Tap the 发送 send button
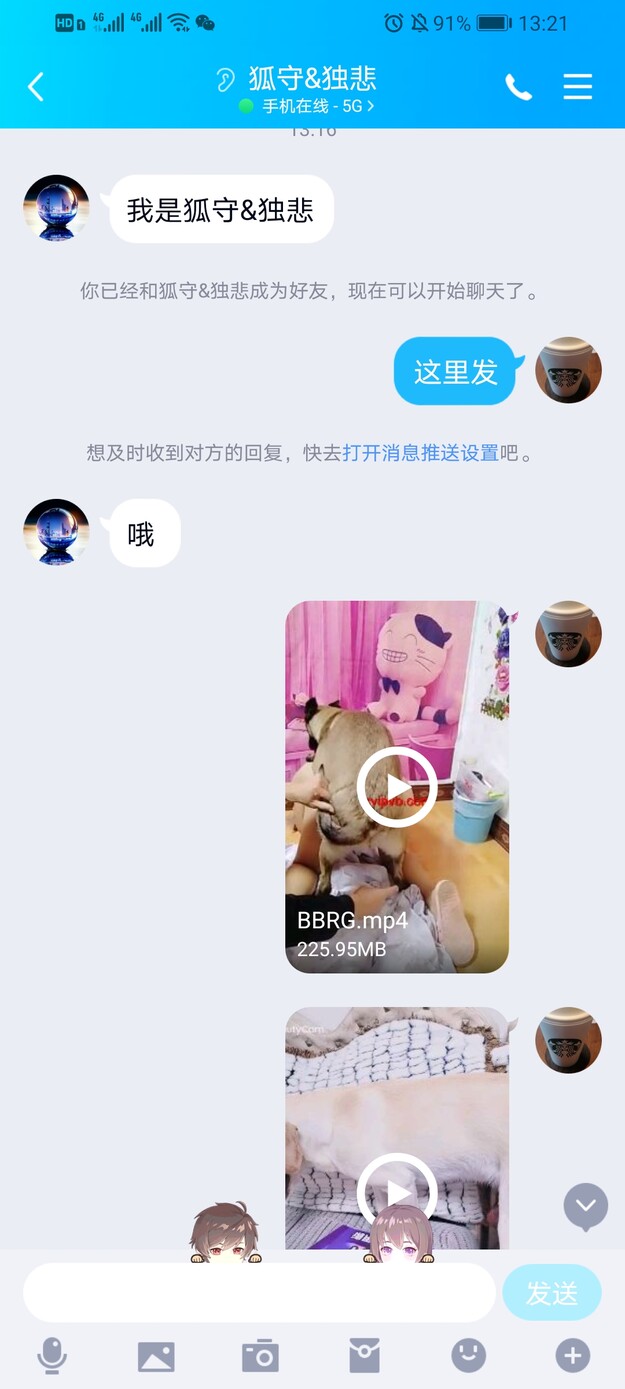The height and width of the screenshot is (1389, 625). pyautogui.click(x=551, y=1292)
